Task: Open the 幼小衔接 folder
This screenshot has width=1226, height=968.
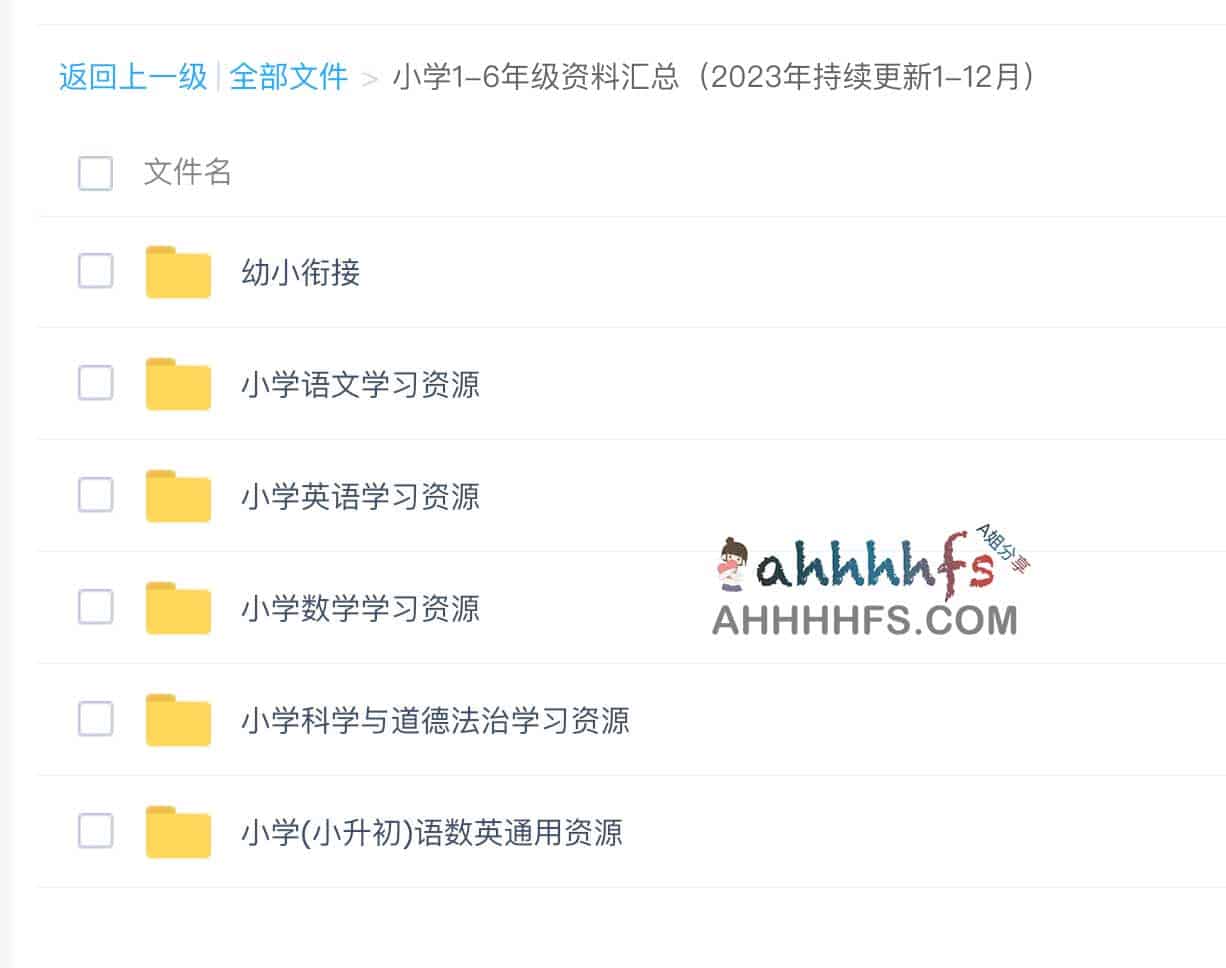Action: coord(300,272)
